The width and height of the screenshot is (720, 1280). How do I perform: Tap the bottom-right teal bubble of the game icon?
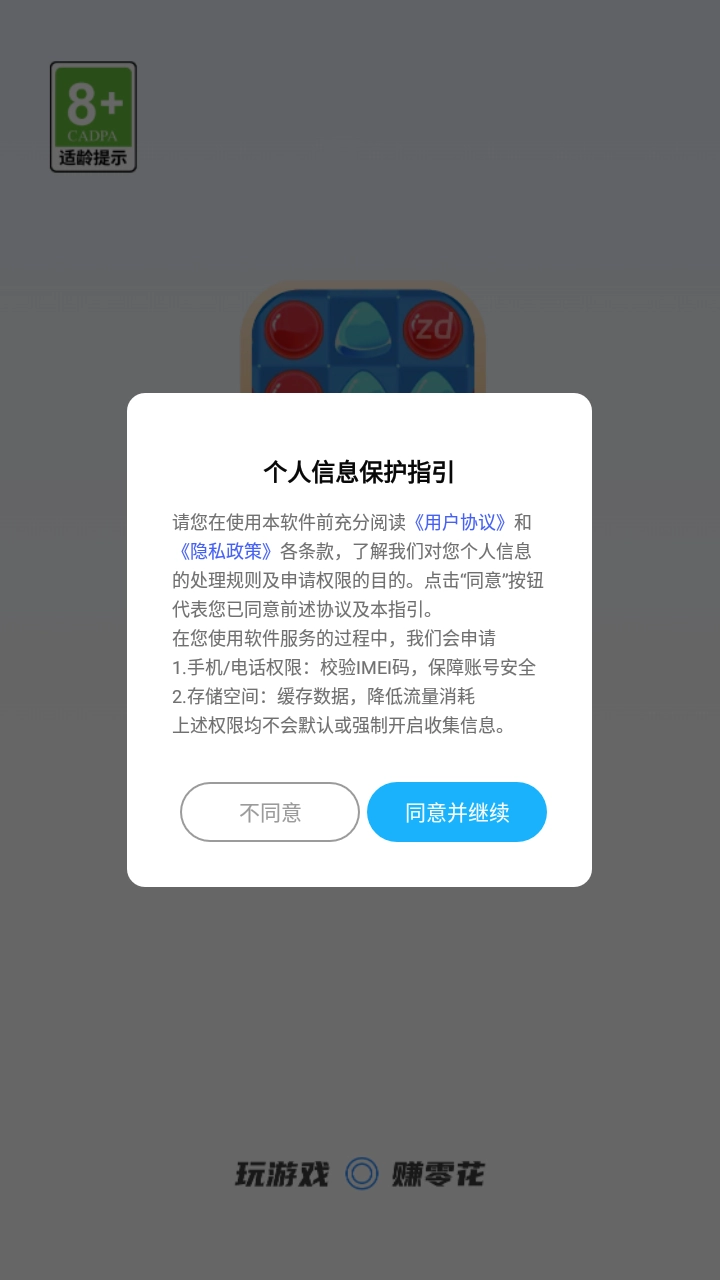(x=435, y=385)
